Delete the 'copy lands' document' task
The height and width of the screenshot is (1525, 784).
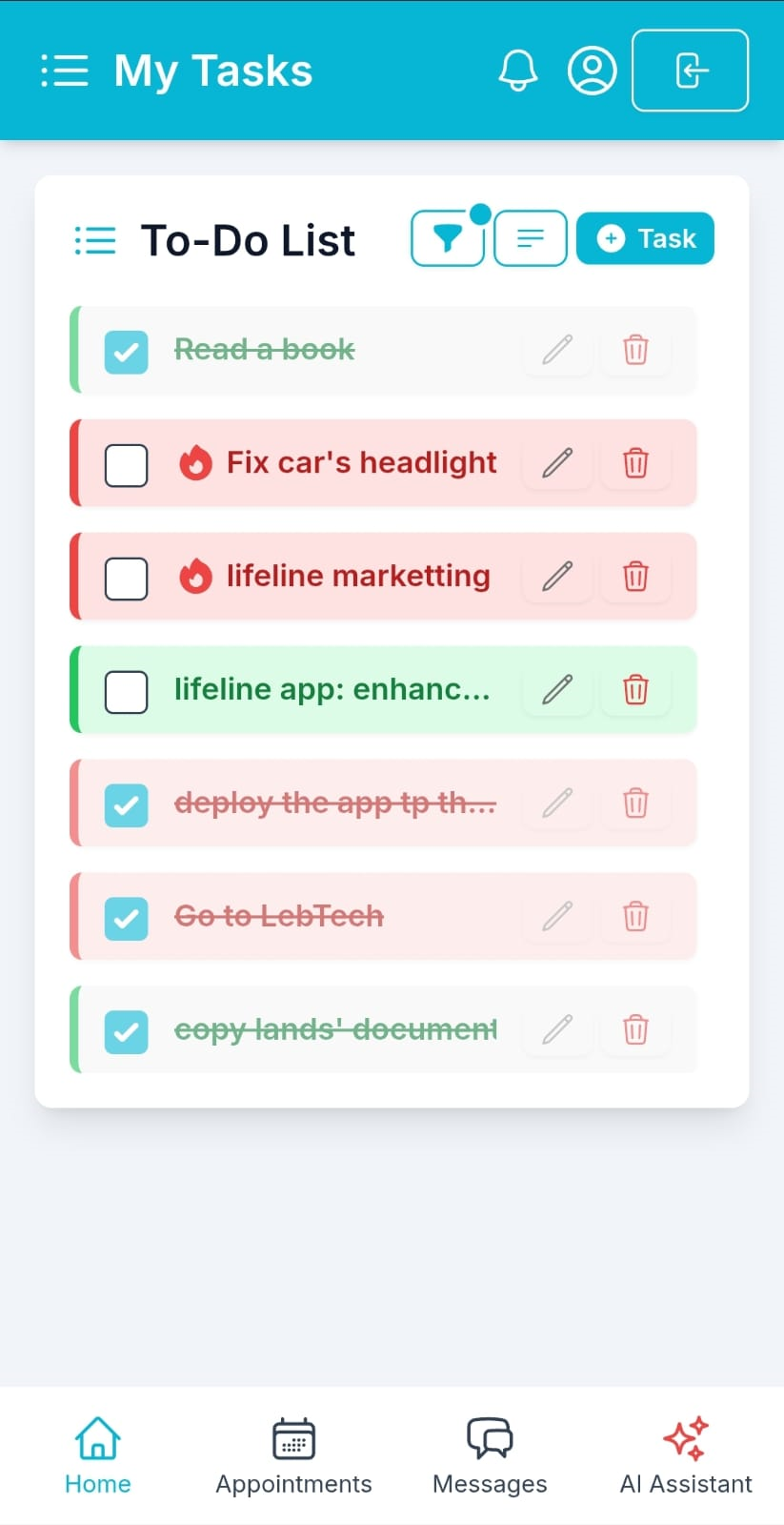[x=635, y=1029]
